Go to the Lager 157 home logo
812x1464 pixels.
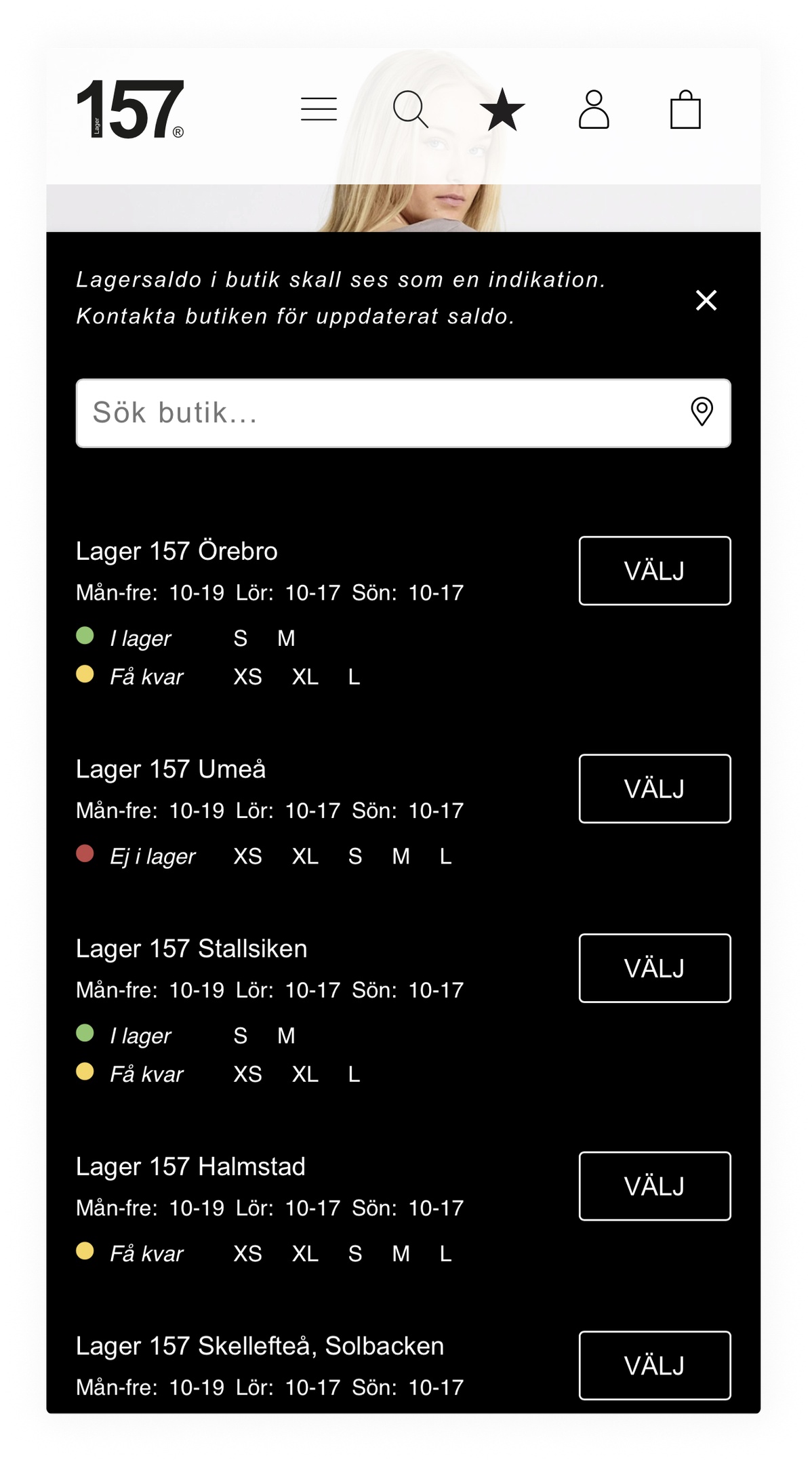130,109
